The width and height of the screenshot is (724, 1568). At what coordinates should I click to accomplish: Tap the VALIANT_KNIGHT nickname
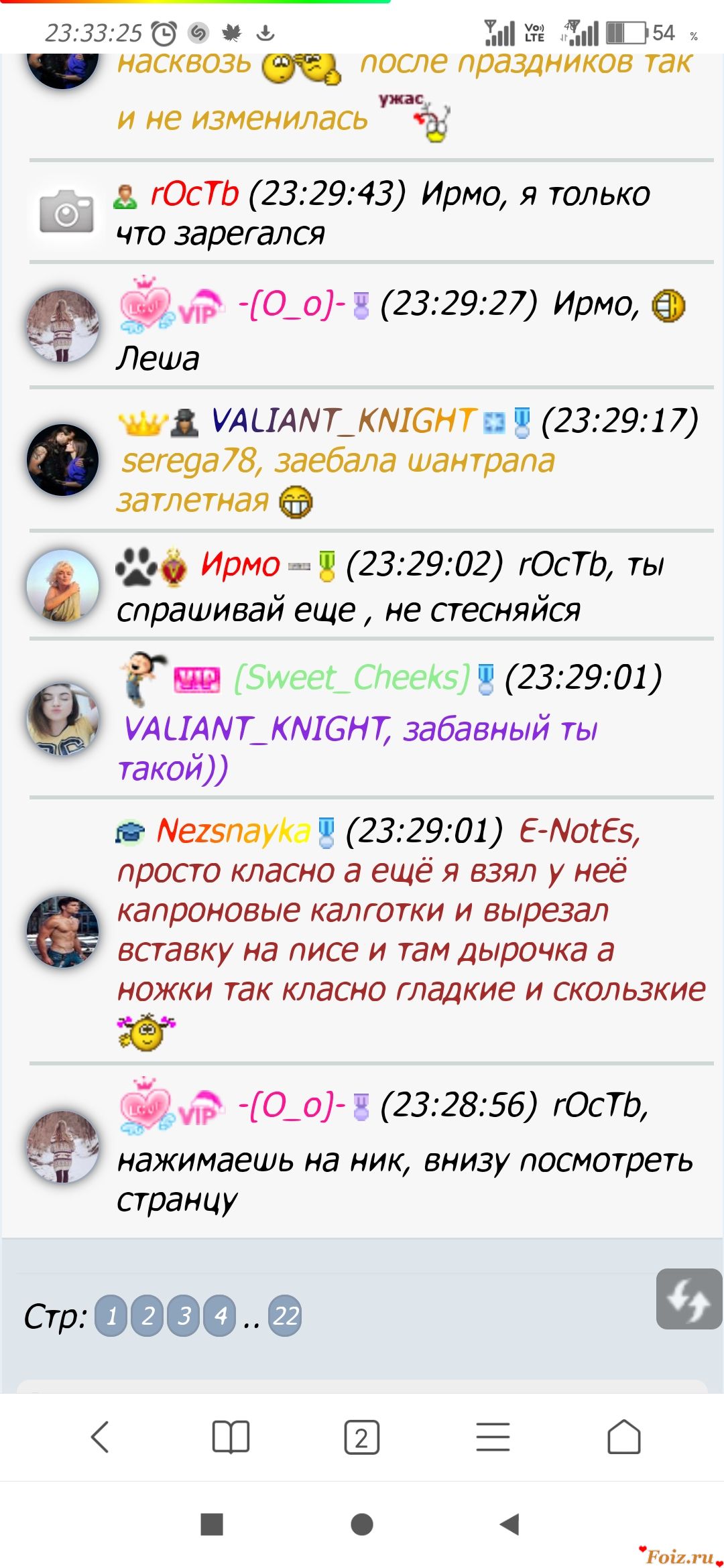343,421
